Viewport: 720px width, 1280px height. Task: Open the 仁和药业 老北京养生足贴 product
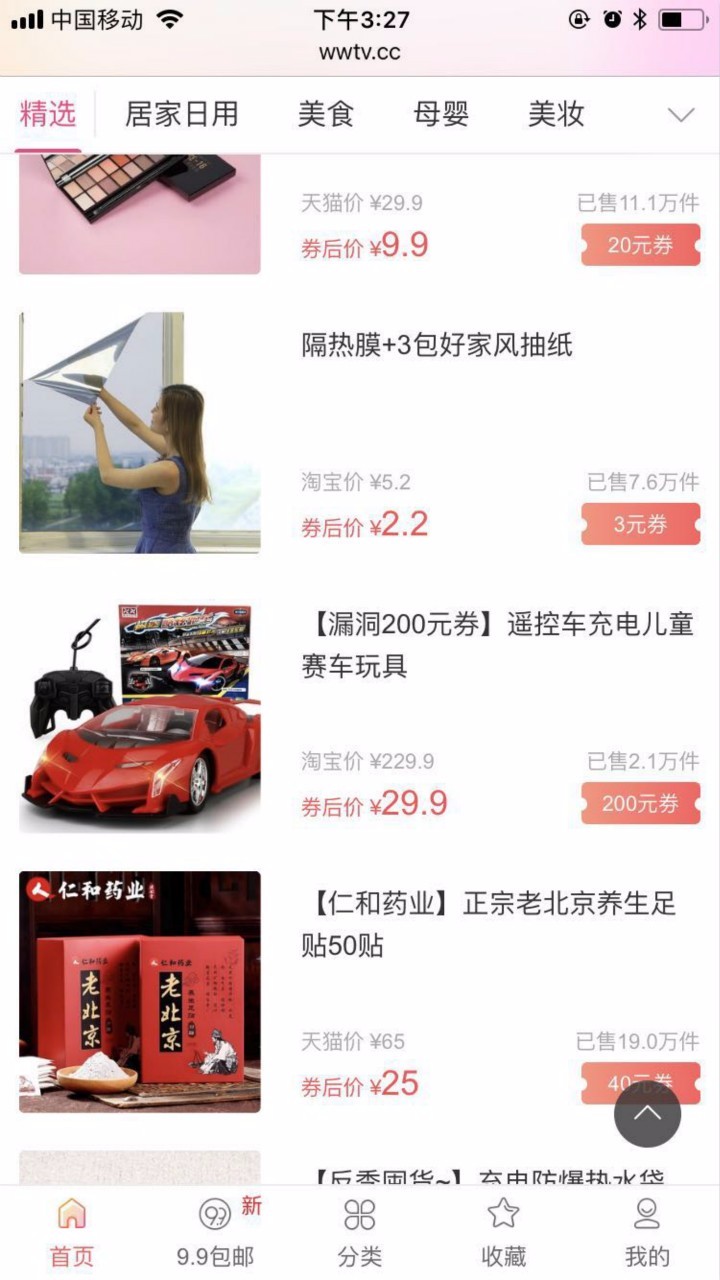pyautogui.click(x=489, y=924)
